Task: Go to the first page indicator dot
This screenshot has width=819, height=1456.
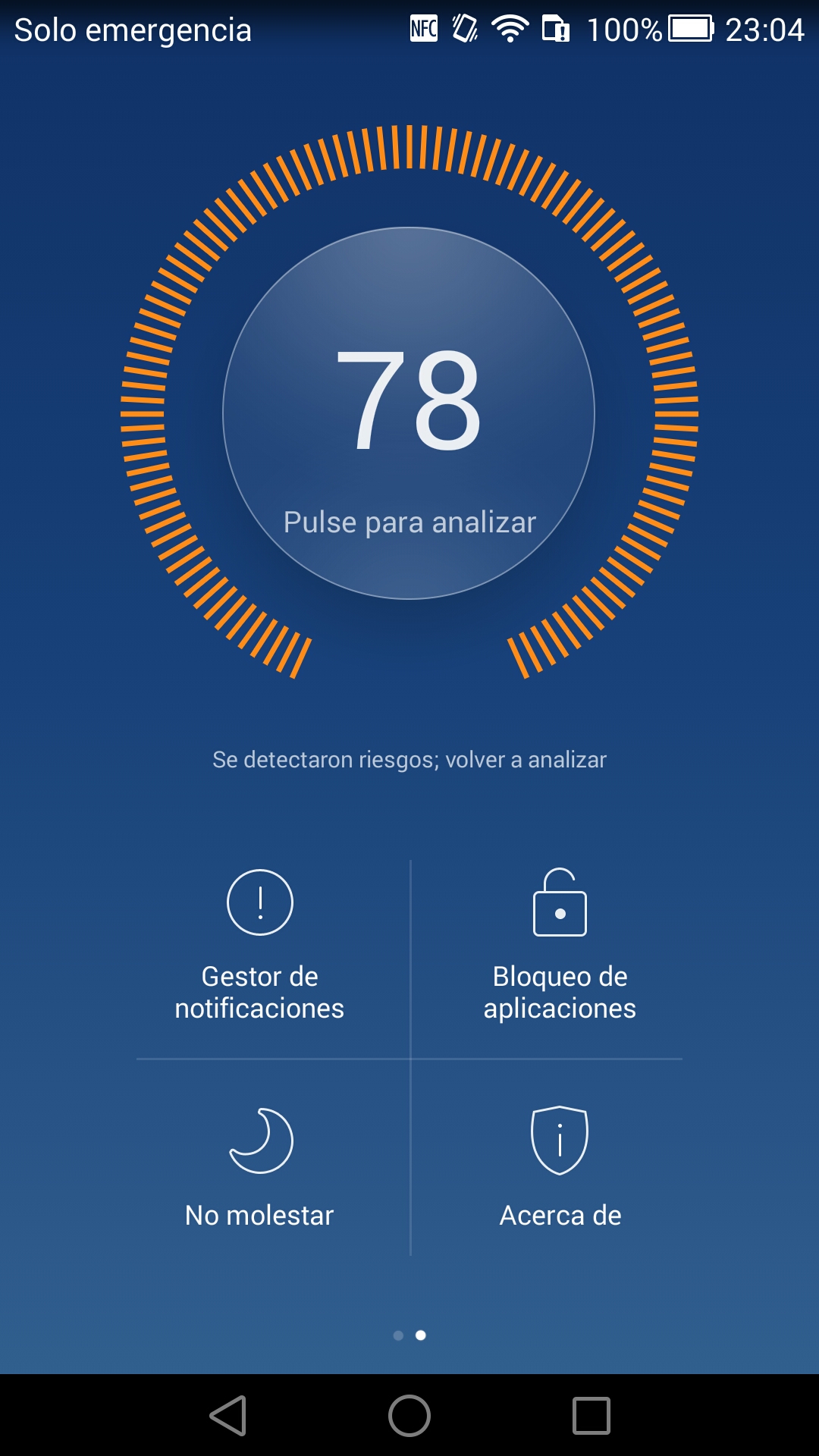Action: (398, 1335)
